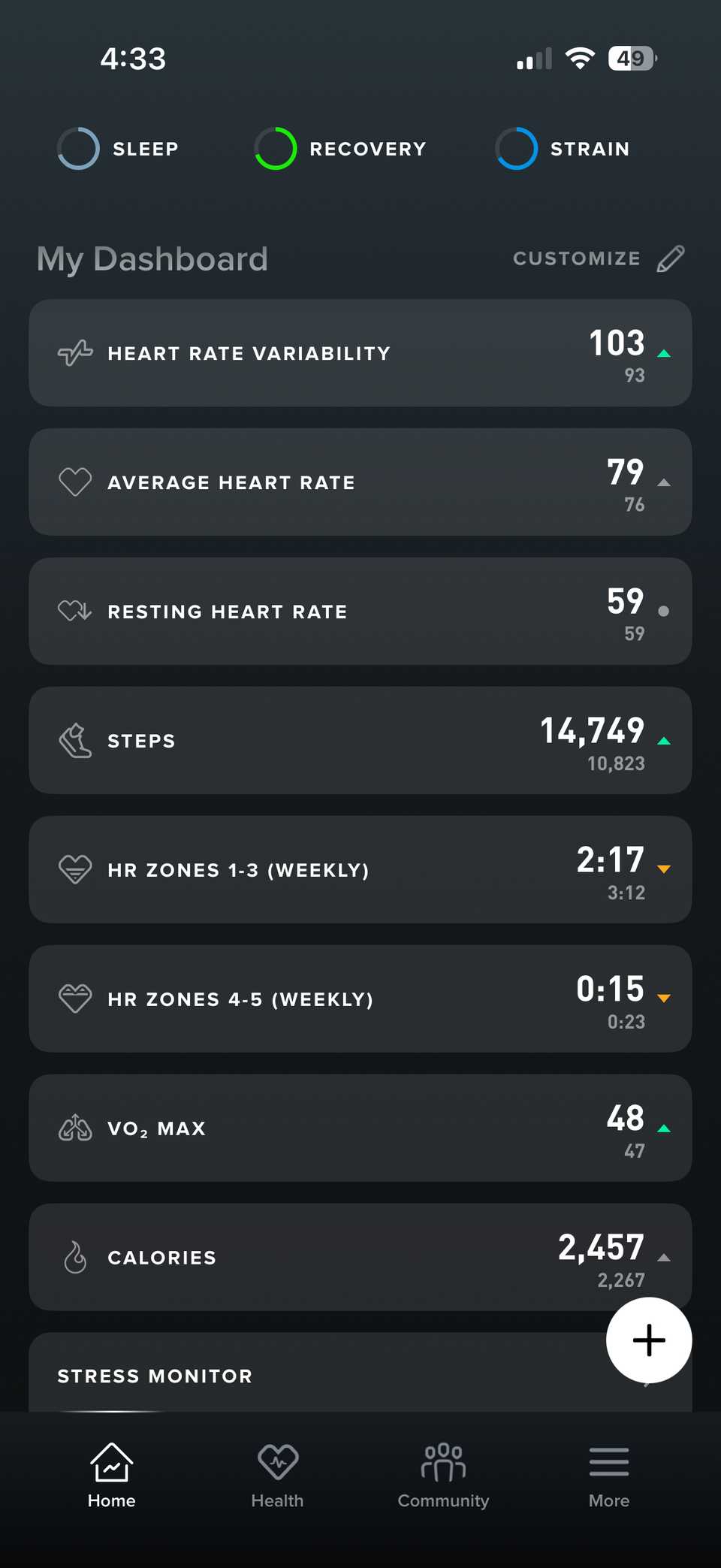Screen dimensions: 721x1568
Task: View the Steps metric card
Action: click(x=360, y=741)
